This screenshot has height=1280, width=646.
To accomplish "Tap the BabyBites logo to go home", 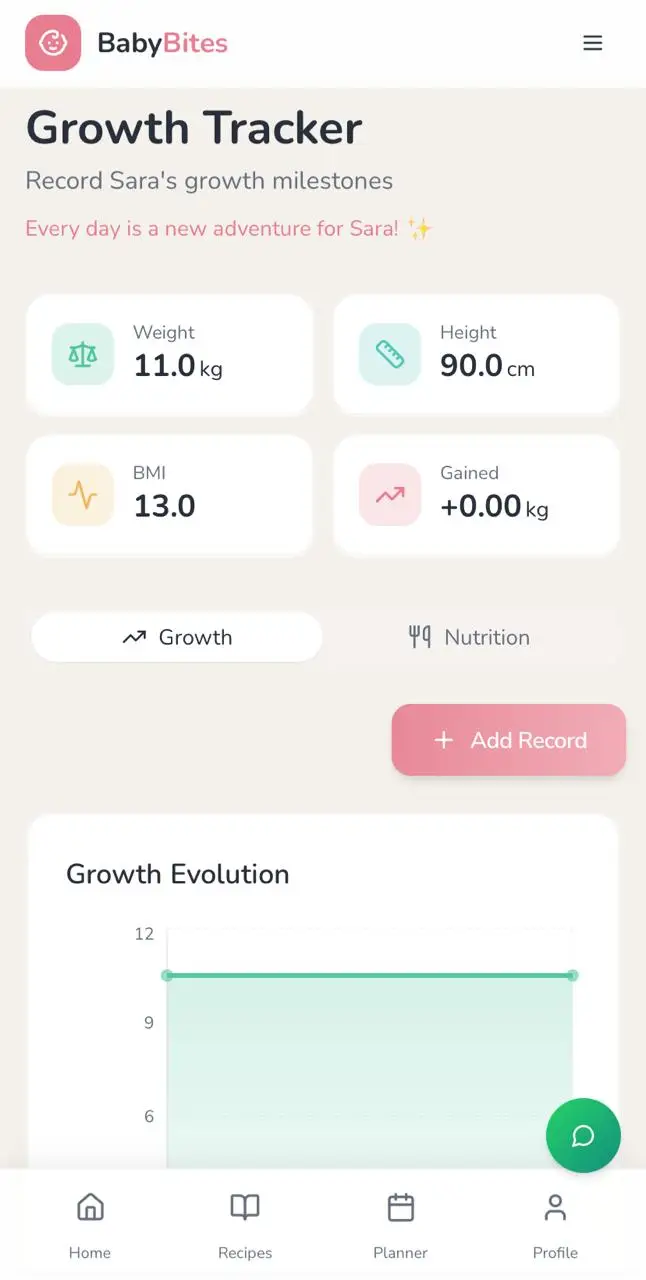I will pyautogui.click(x=127, y=43).
